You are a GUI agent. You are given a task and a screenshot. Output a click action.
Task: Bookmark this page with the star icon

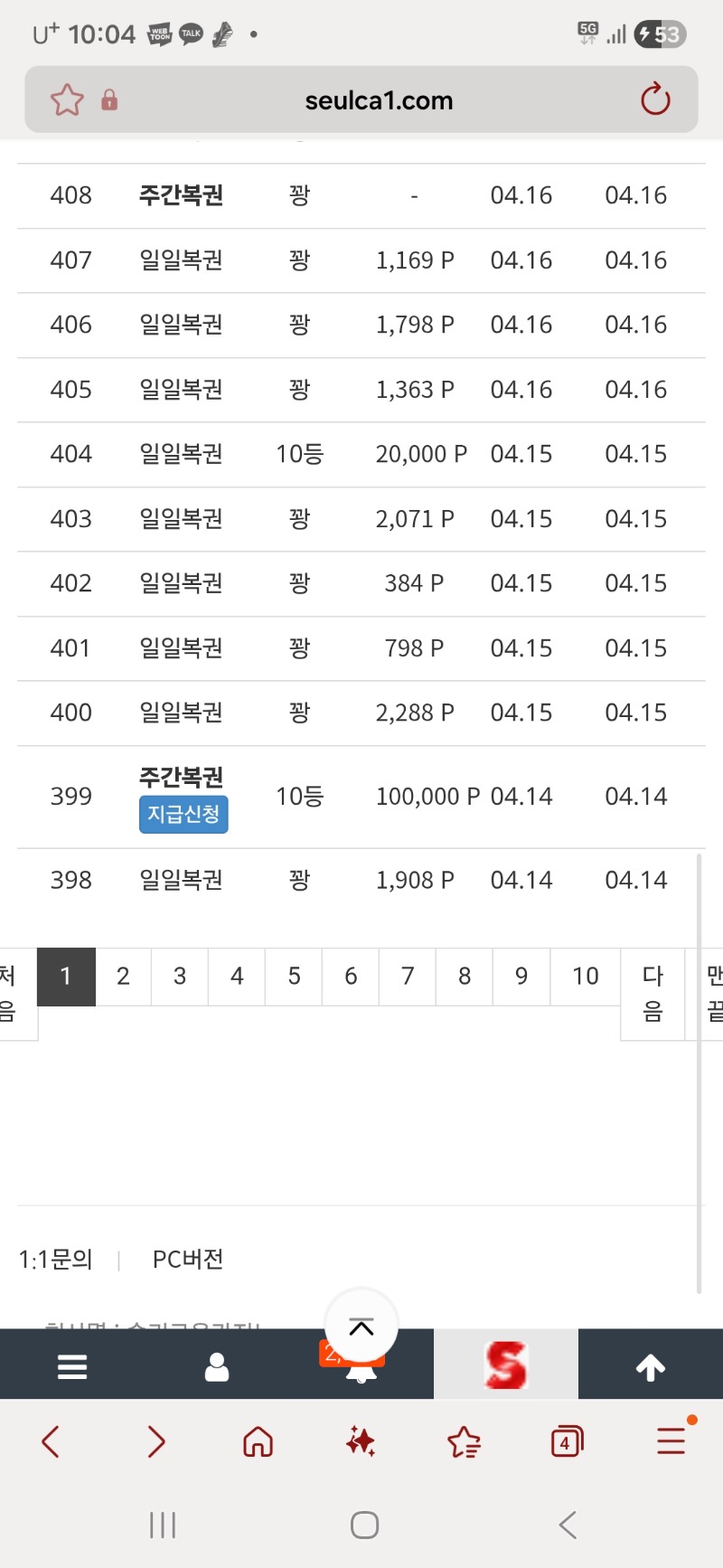point(67,99)
